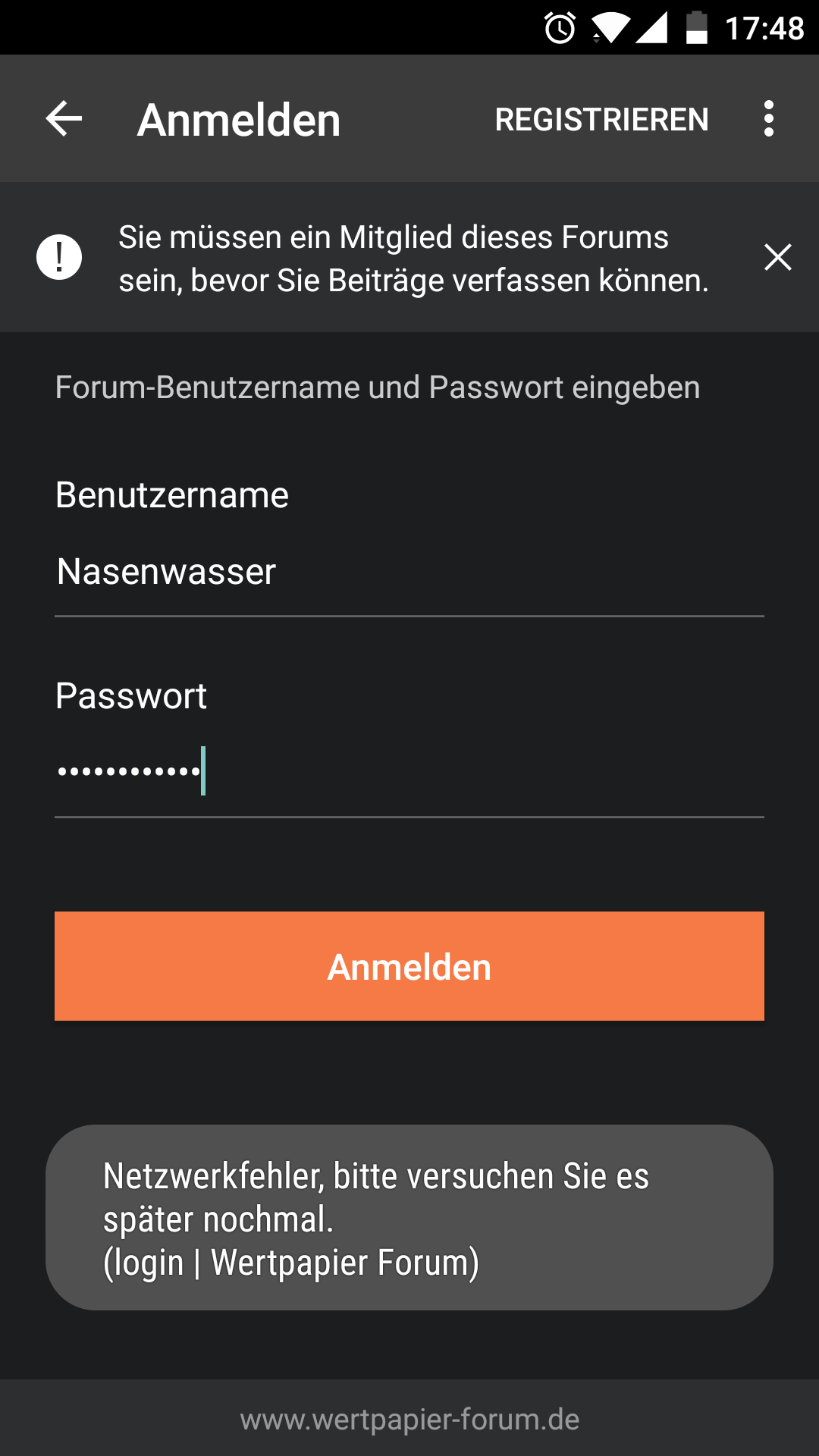Dismiss the forum membership notice
This screenshot has width=819, height=1456.
(x=777, y=257)
